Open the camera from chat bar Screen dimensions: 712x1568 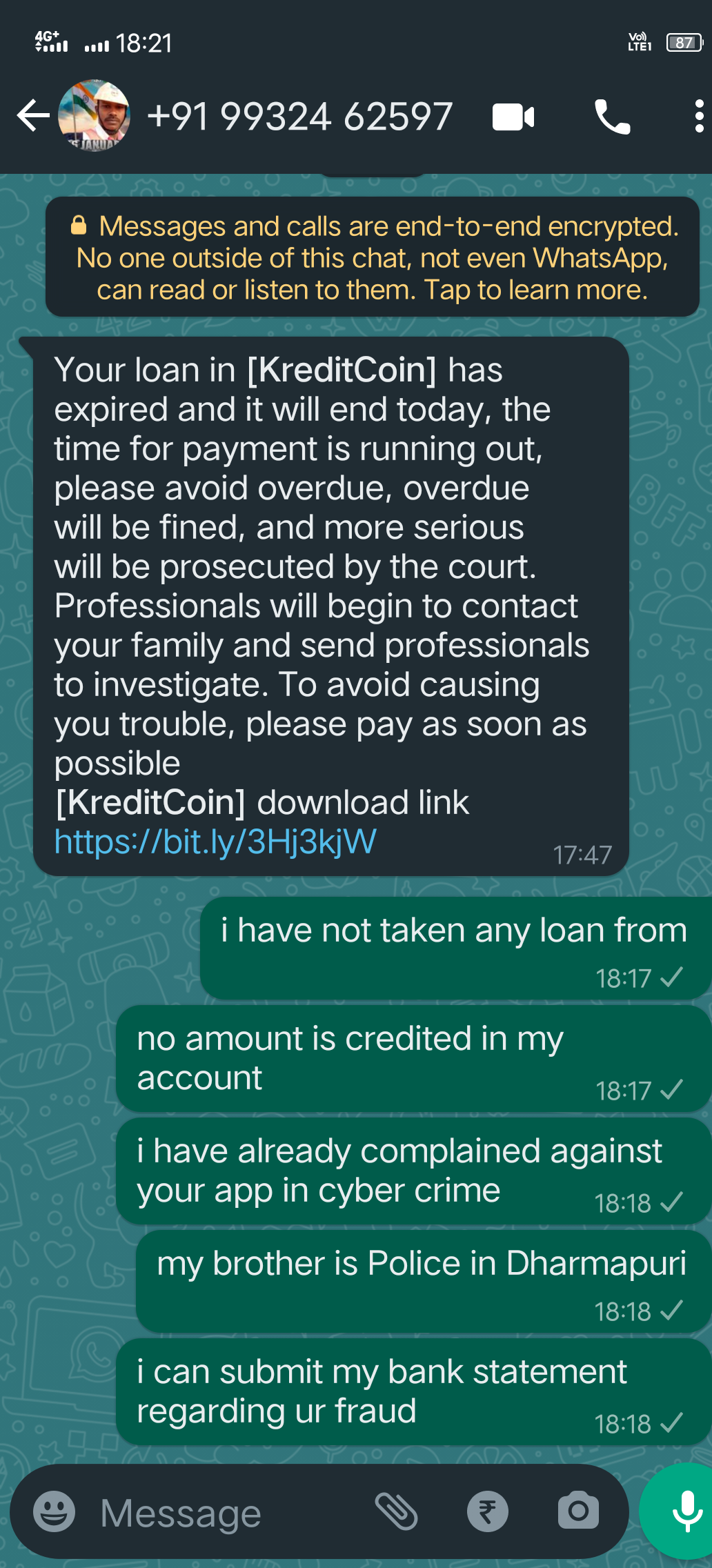click(578, 1511)
